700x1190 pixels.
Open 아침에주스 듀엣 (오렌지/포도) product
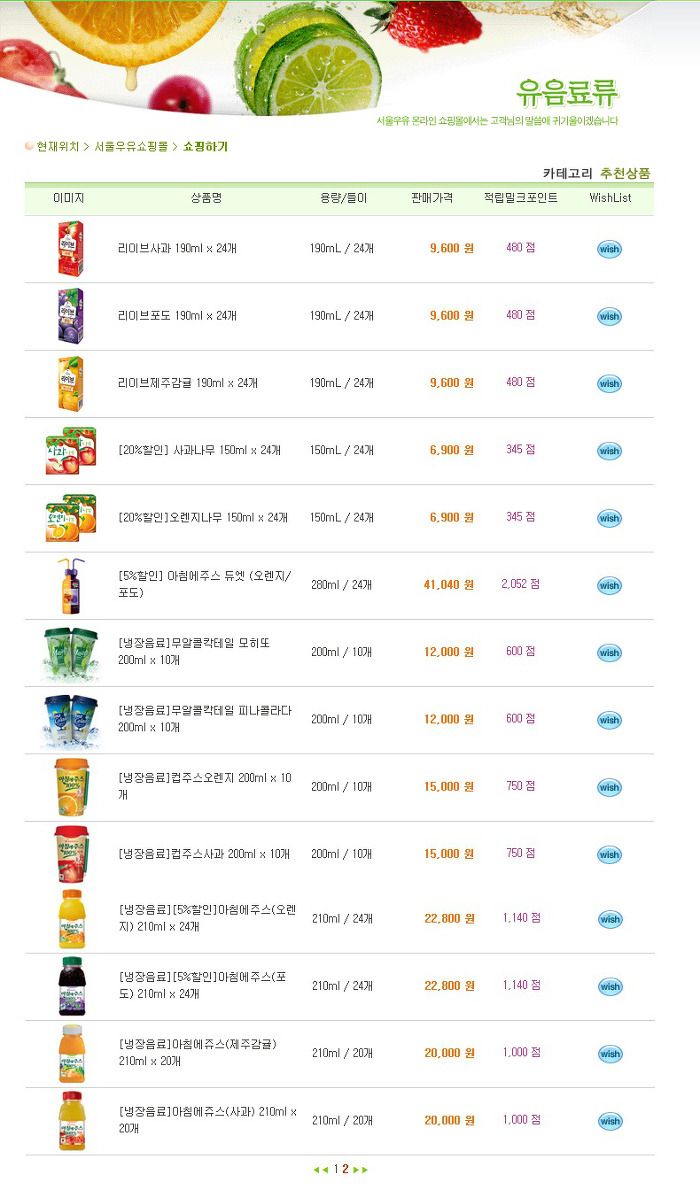(x=204, y=584)
